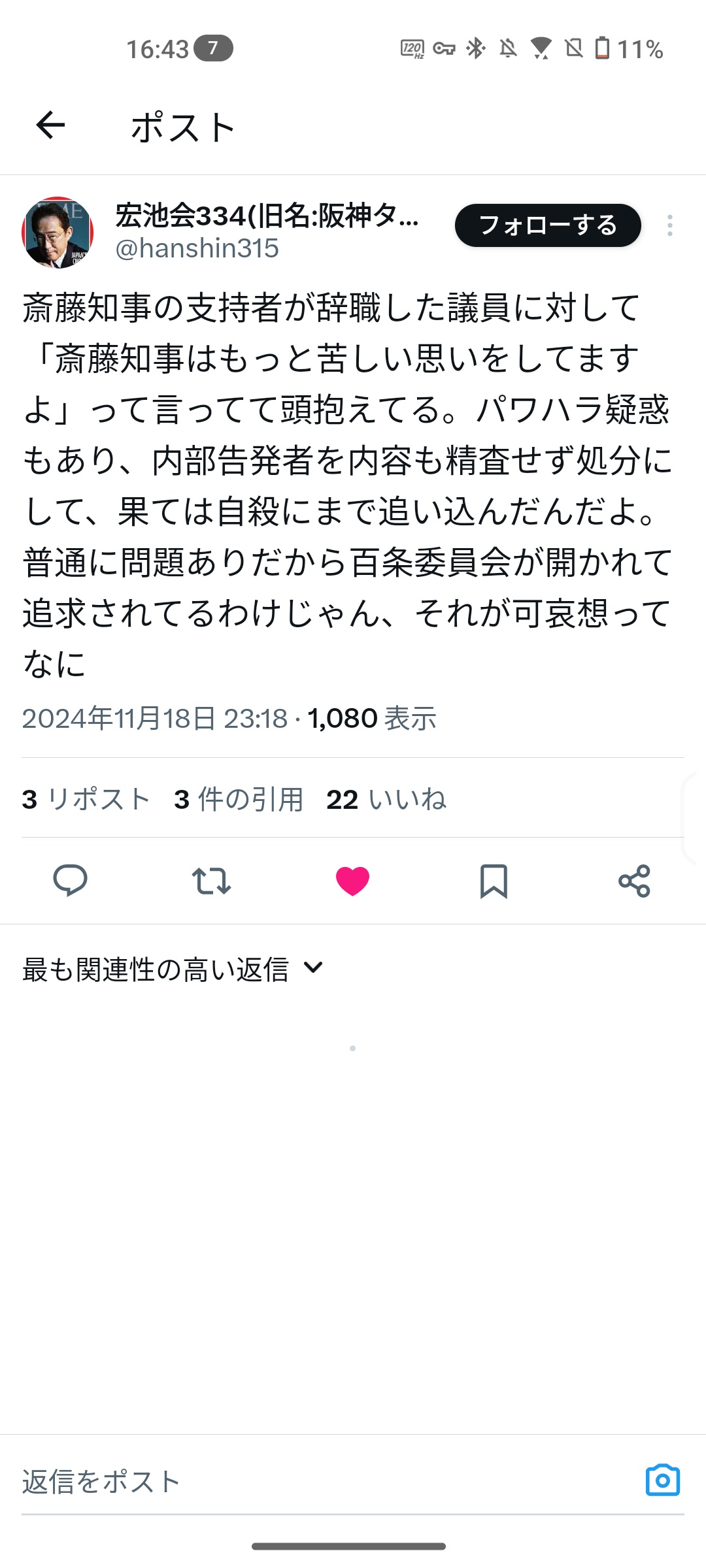
Task: Share this post
Action: (x=634, y=881)
